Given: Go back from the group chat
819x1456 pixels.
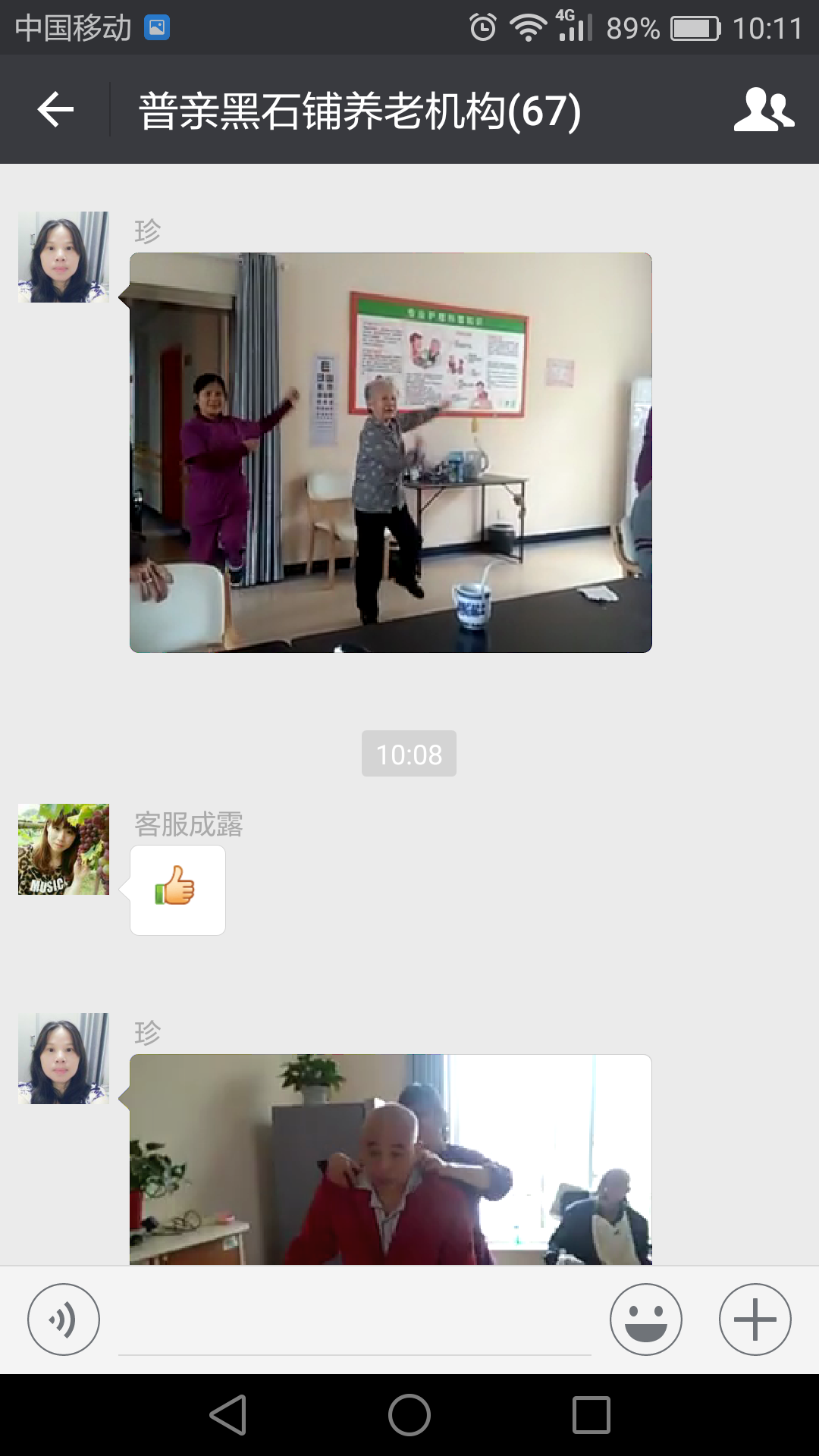Looking at the screenshot, I should 55,110.
